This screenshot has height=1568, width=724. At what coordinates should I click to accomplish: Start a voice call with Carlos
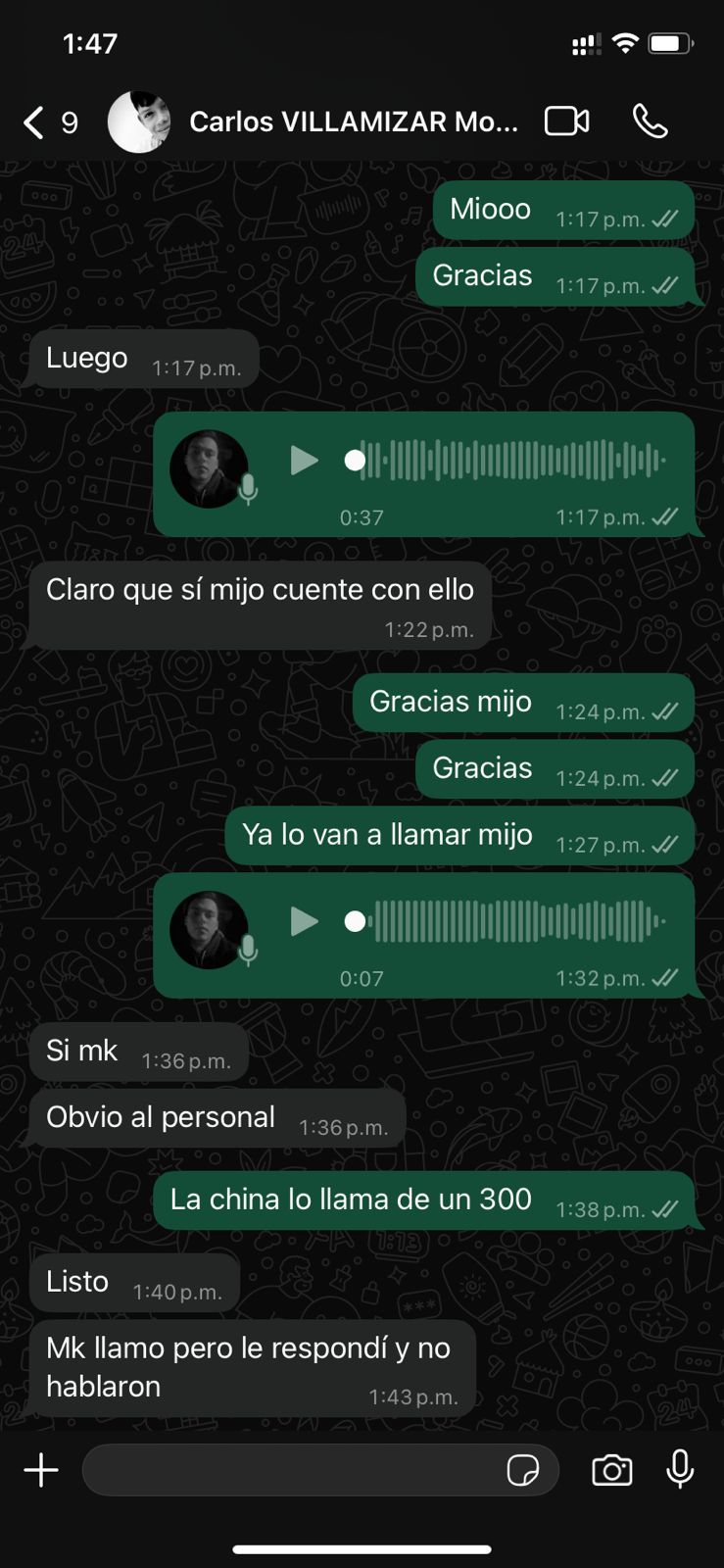pyautogui.click(x=650, y=122)
